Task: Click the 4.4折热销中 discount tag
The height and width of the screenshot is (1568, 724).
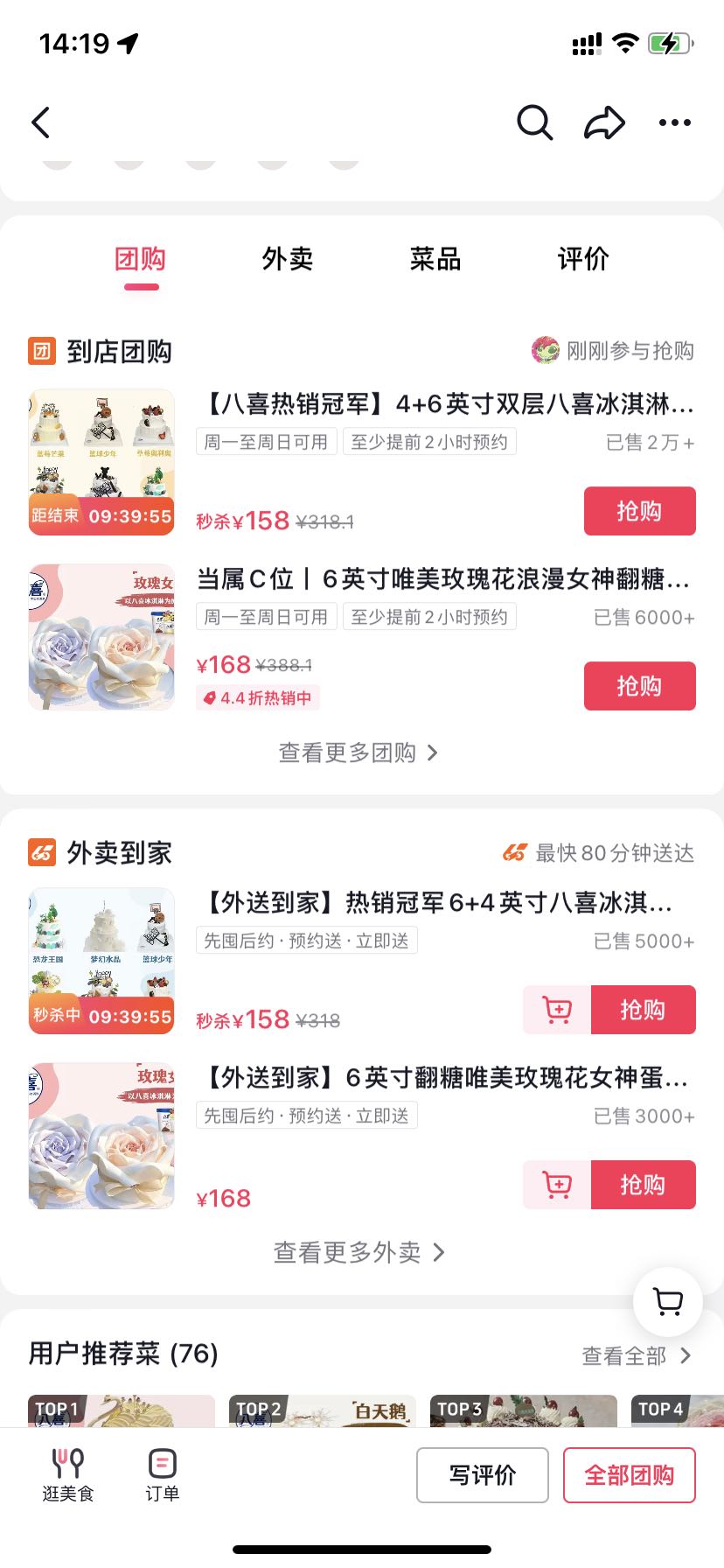Action: (x=258, y=697)
